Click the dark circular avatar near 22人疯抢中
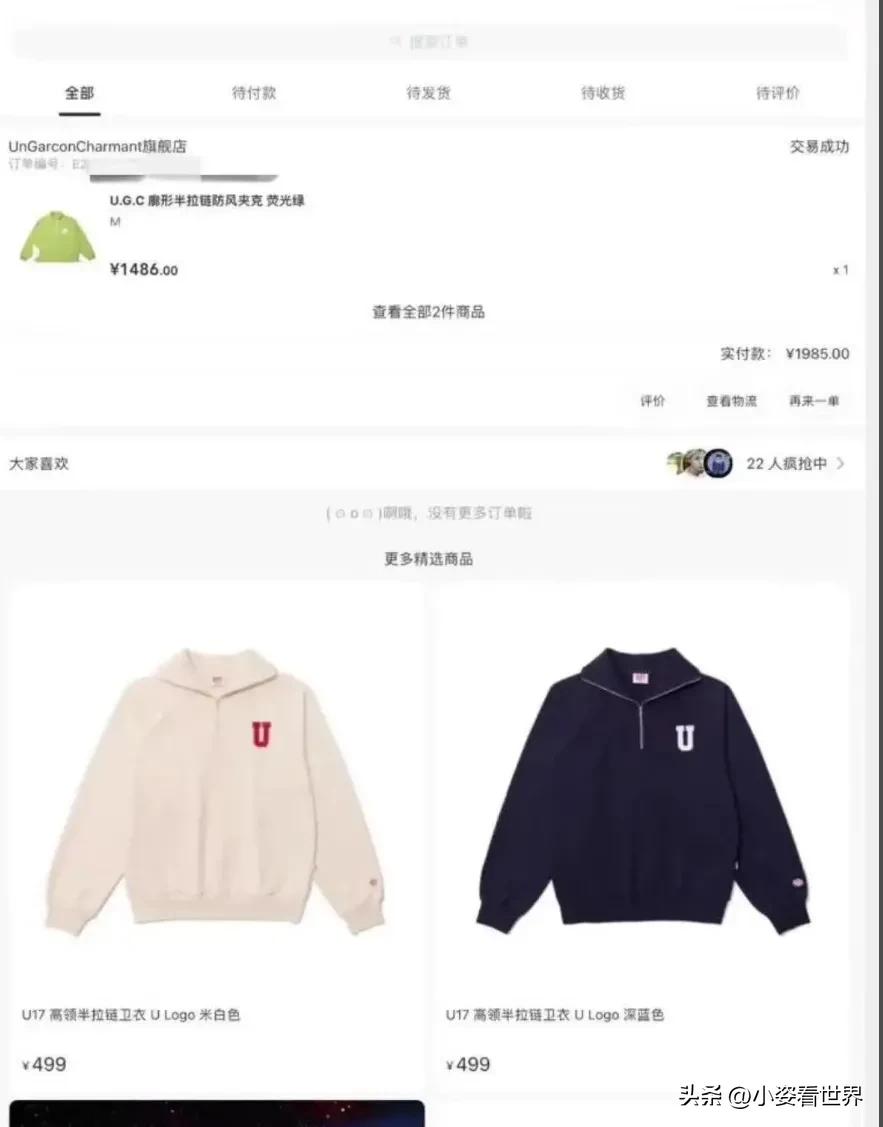This screenshot has width=883, height=1127. click(717, 463)
